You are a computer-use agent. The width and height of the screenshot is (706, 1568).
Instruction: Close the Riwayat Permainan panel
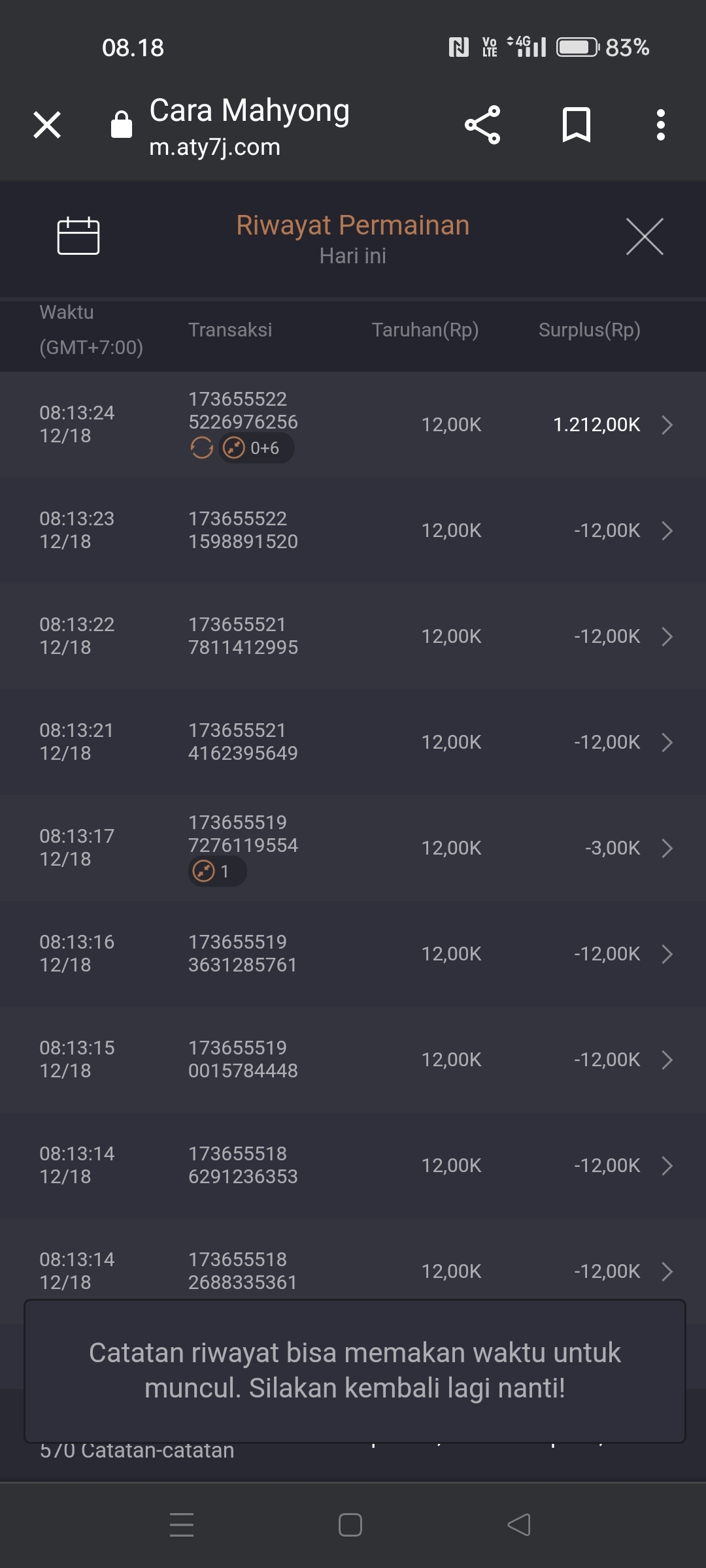645,237
